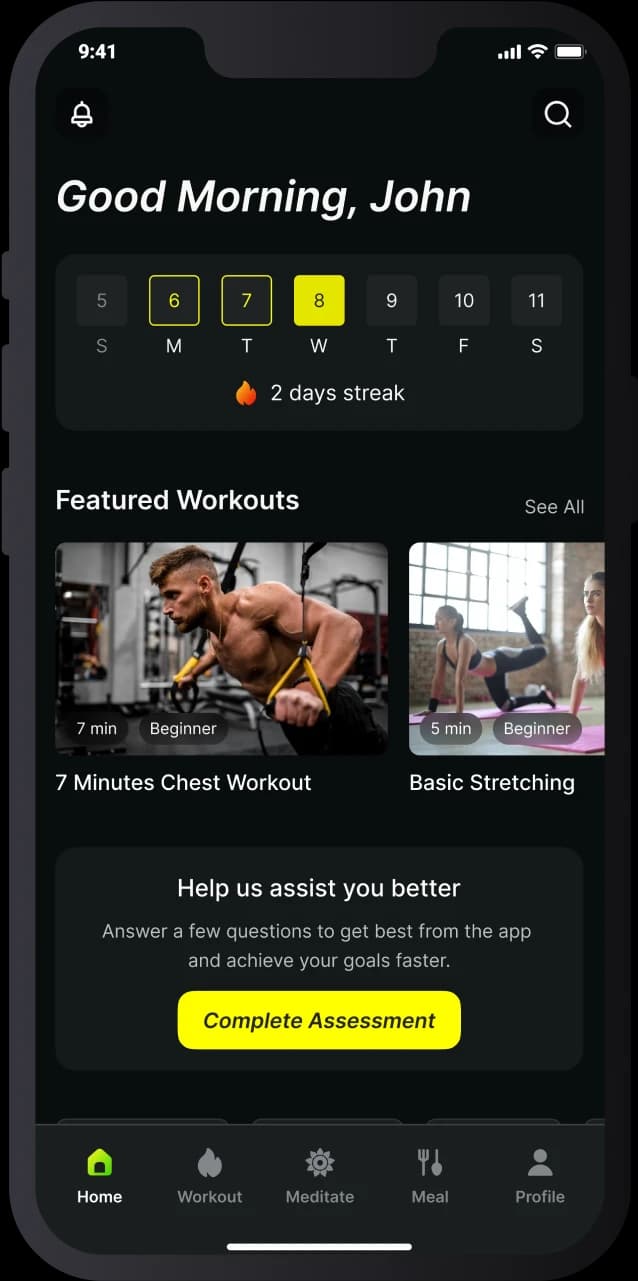See all featured workouts

pyautogui.click(x=554, y=507)
